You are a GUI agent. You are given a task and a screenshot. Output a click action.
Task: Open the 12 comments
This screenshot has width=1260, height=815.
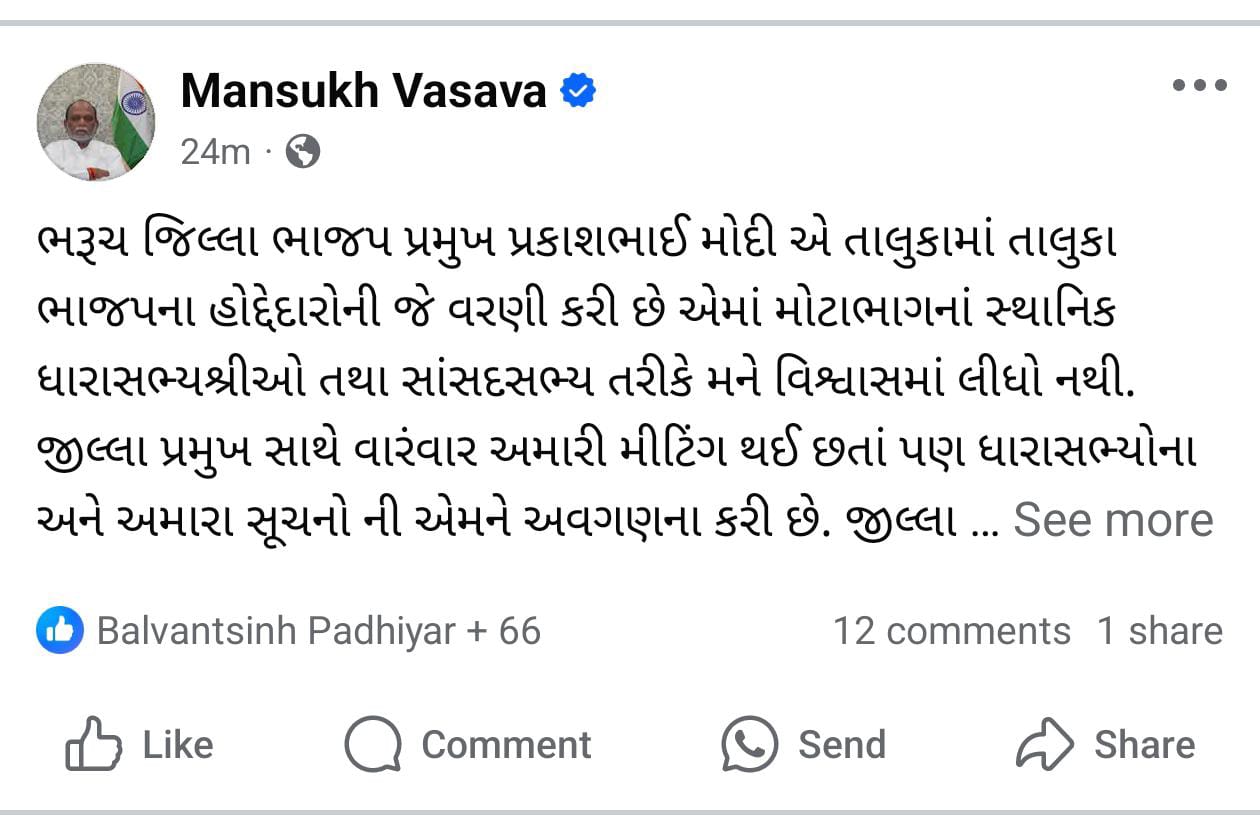(x=951, y=631)
